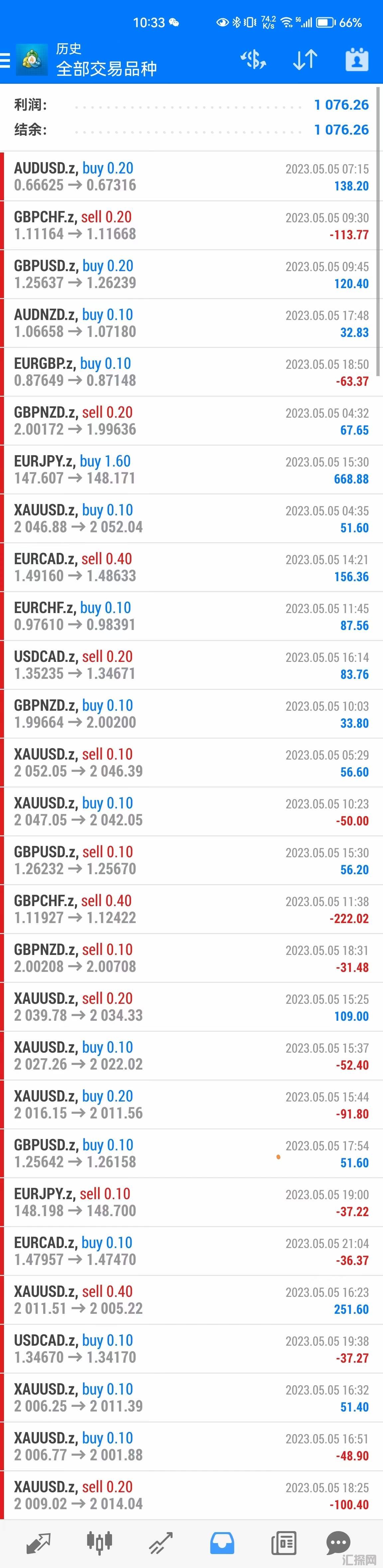The height and width of the screenshot is (1568, 383).
Task: Choose a history date range via calendar icon
Action: click(357, 60)
